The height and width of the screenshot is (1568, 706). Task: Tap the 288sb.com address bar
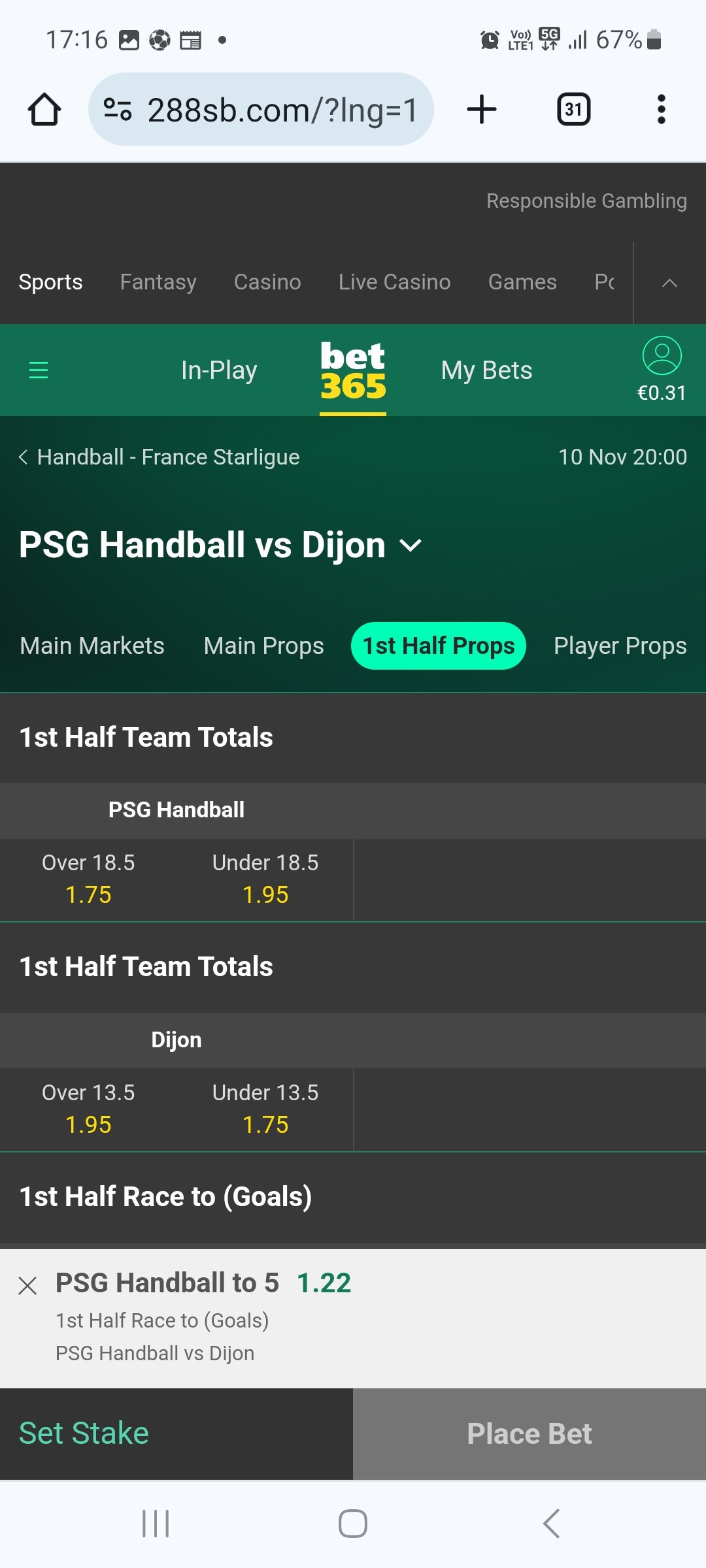point(261,109)
